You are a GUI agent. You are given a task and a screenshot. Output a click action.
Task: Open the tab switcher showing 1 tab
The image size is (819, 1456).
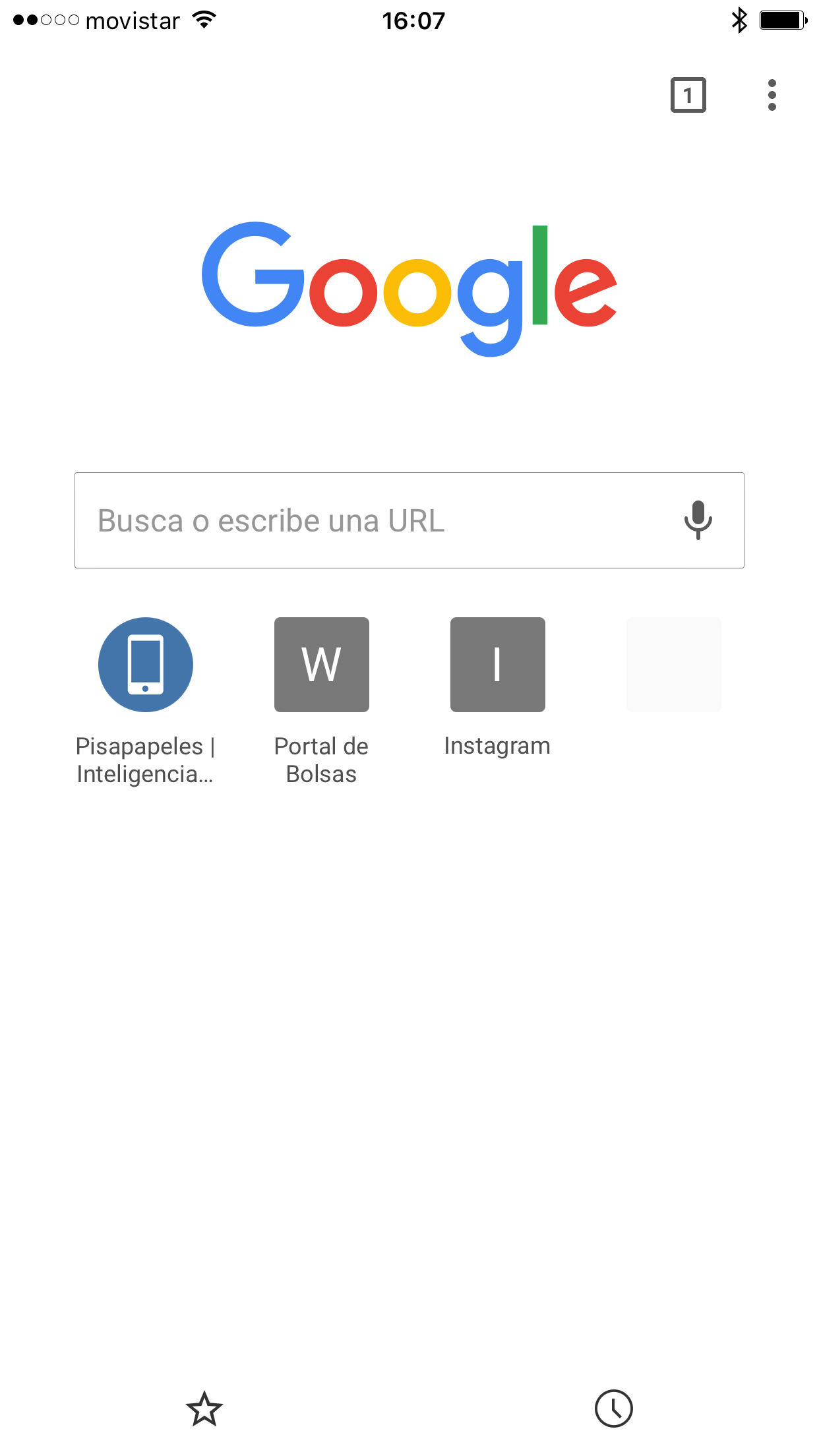688,96
